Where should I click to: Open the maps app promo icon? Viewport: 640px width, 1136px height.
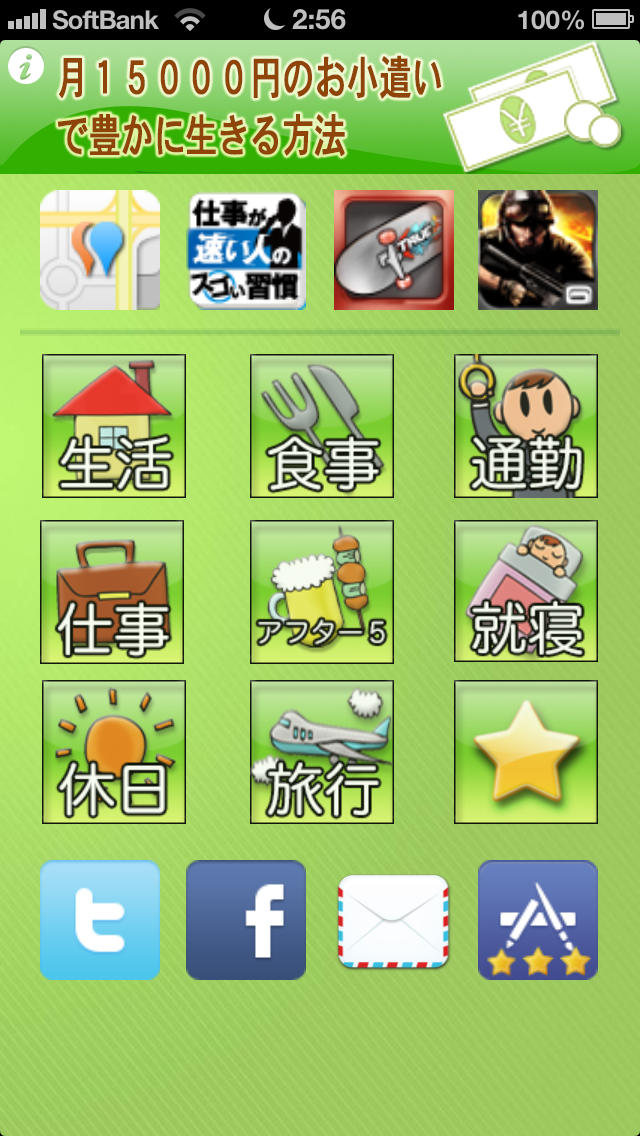(x=100, y=250)
